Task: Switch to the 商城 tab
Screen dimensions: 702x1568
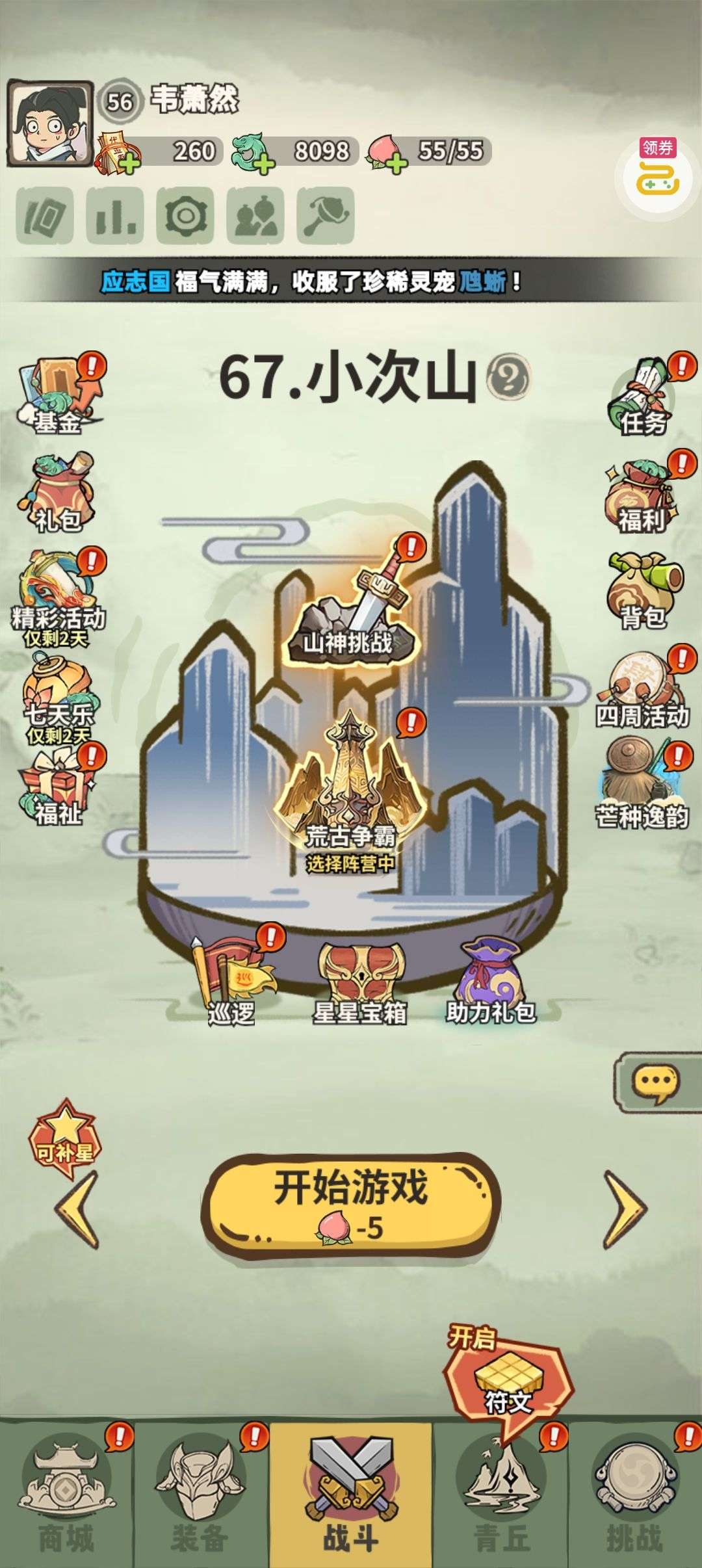Action: pos(67,1495)
